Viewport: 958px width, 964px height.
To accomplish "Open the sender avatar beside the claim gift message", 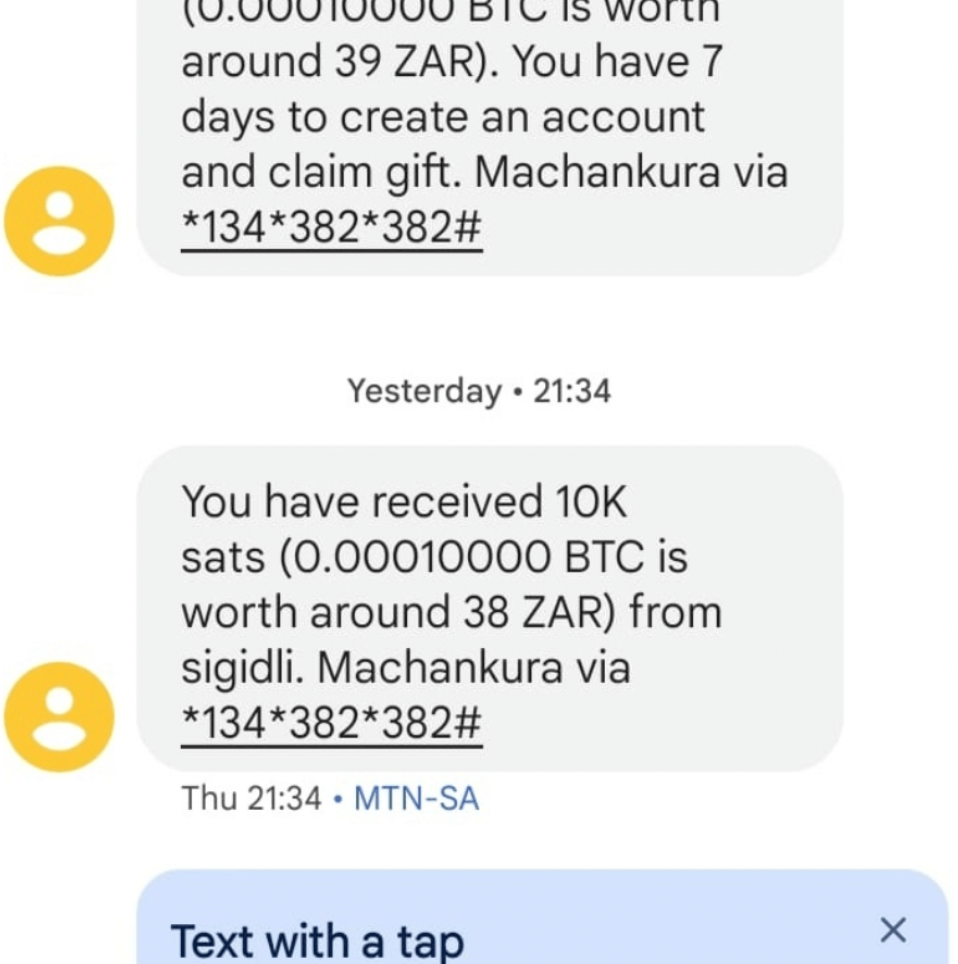I will 59,221.
